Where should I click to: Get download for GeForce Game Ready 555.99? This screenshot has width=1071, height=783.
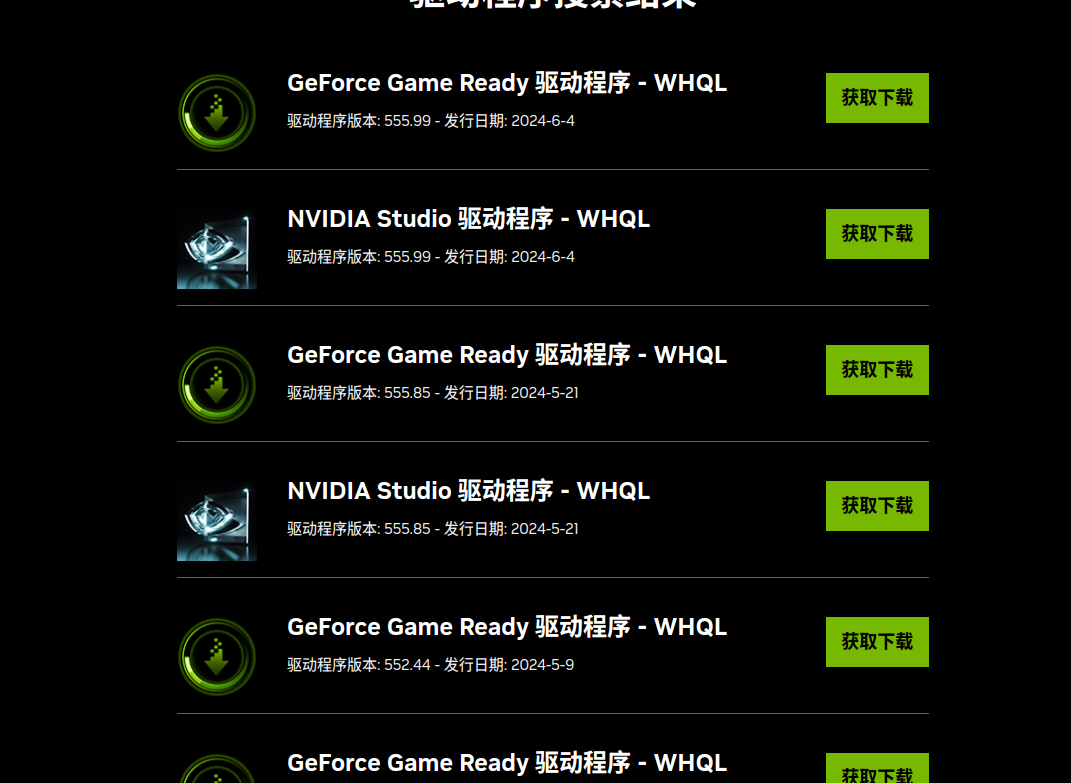pos(877,98)
